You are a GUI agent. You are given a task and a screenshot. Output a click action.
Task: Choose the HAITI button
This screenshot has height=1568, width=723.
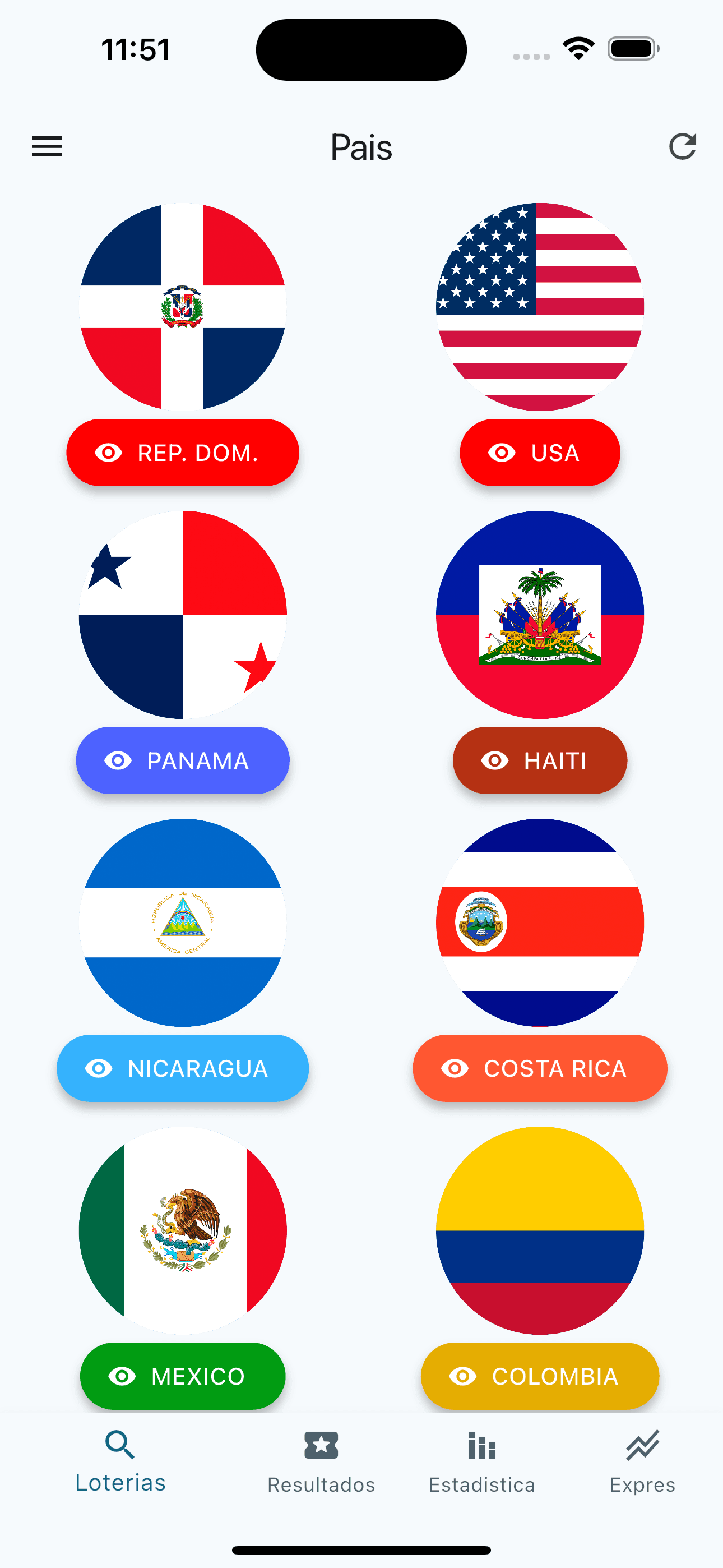pos(540,760)
